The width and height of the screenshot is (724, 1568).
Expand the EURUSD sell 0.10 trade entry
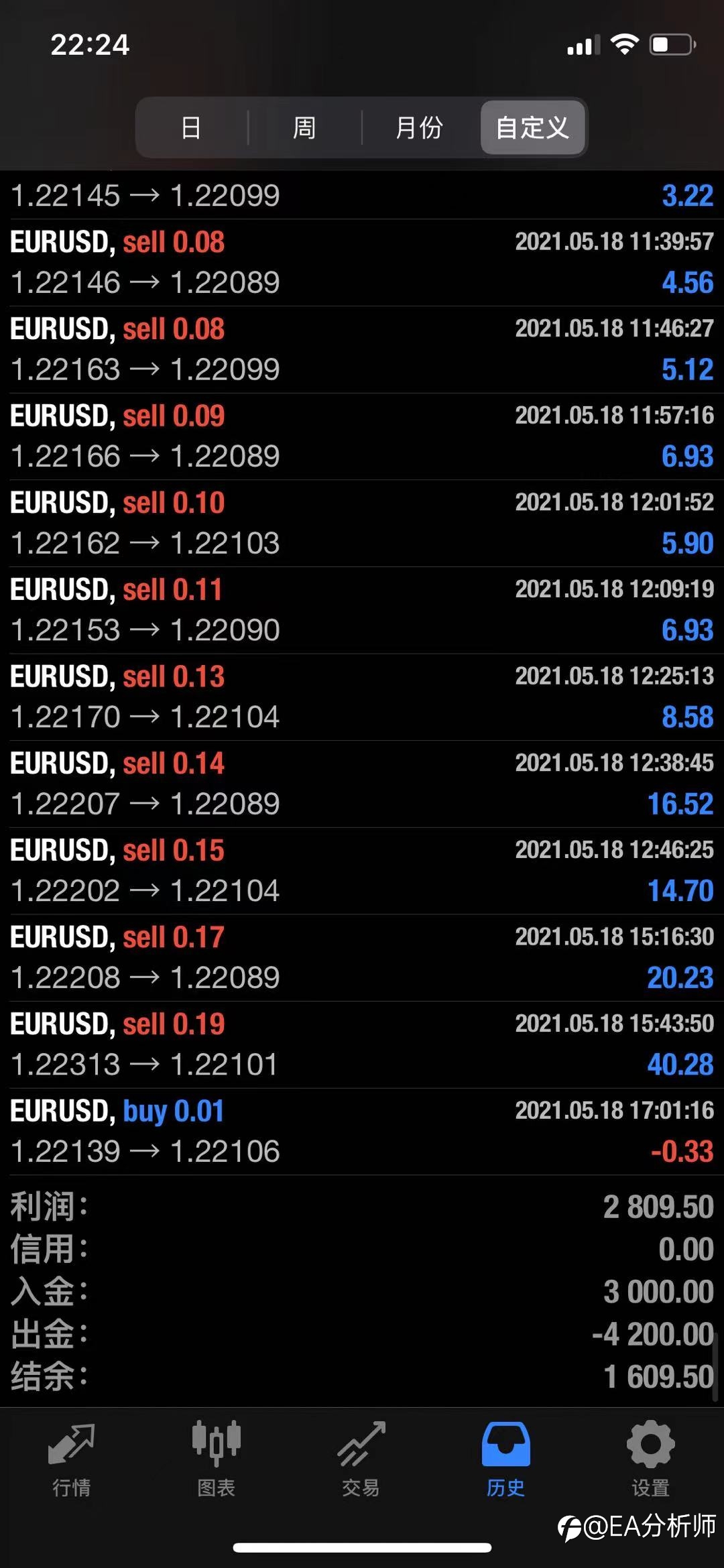click(362, 523)
